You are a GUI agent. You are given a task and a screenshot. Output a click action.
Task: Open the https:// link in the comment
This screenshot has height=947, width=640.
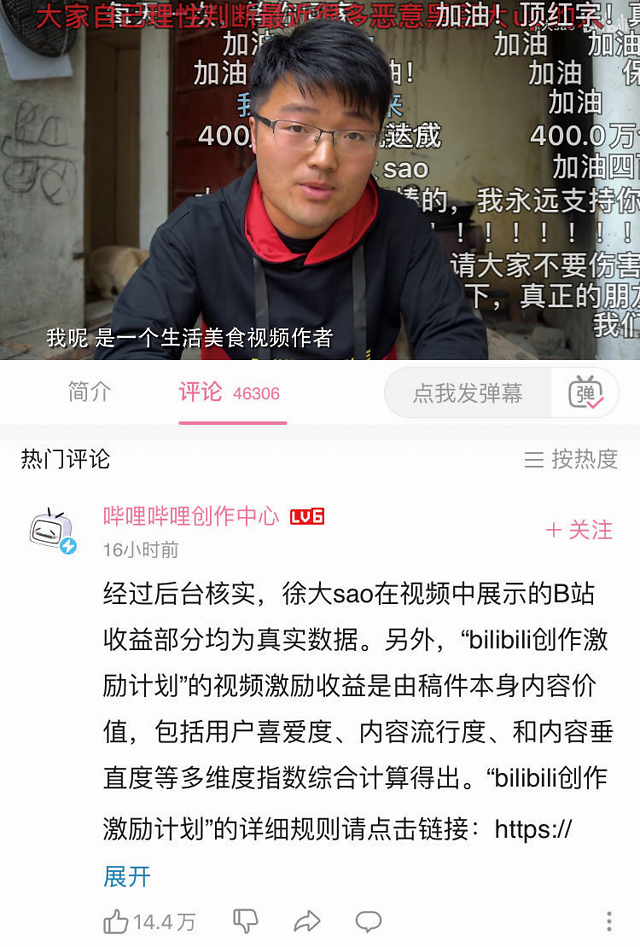pos(533,828)
